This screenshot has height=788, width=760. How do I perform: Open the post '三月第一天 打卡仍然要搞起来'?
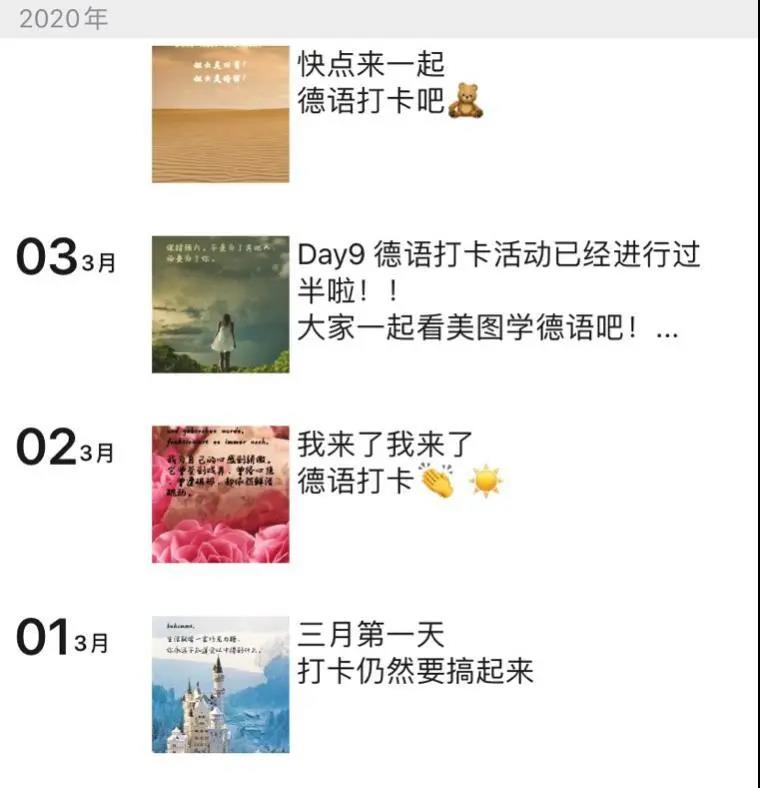pos(415,653)
